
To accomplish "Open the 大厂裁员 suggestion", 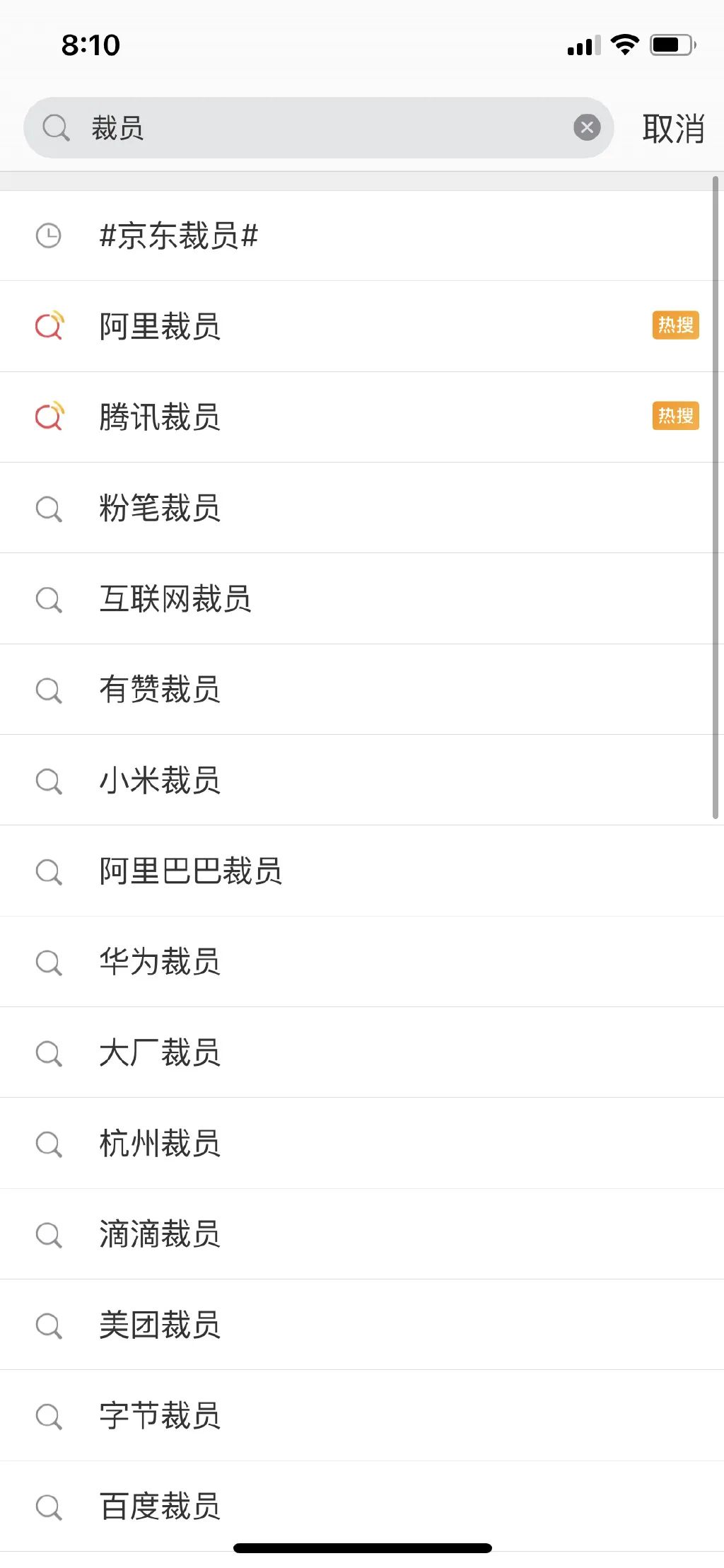I will [160, 1053].
